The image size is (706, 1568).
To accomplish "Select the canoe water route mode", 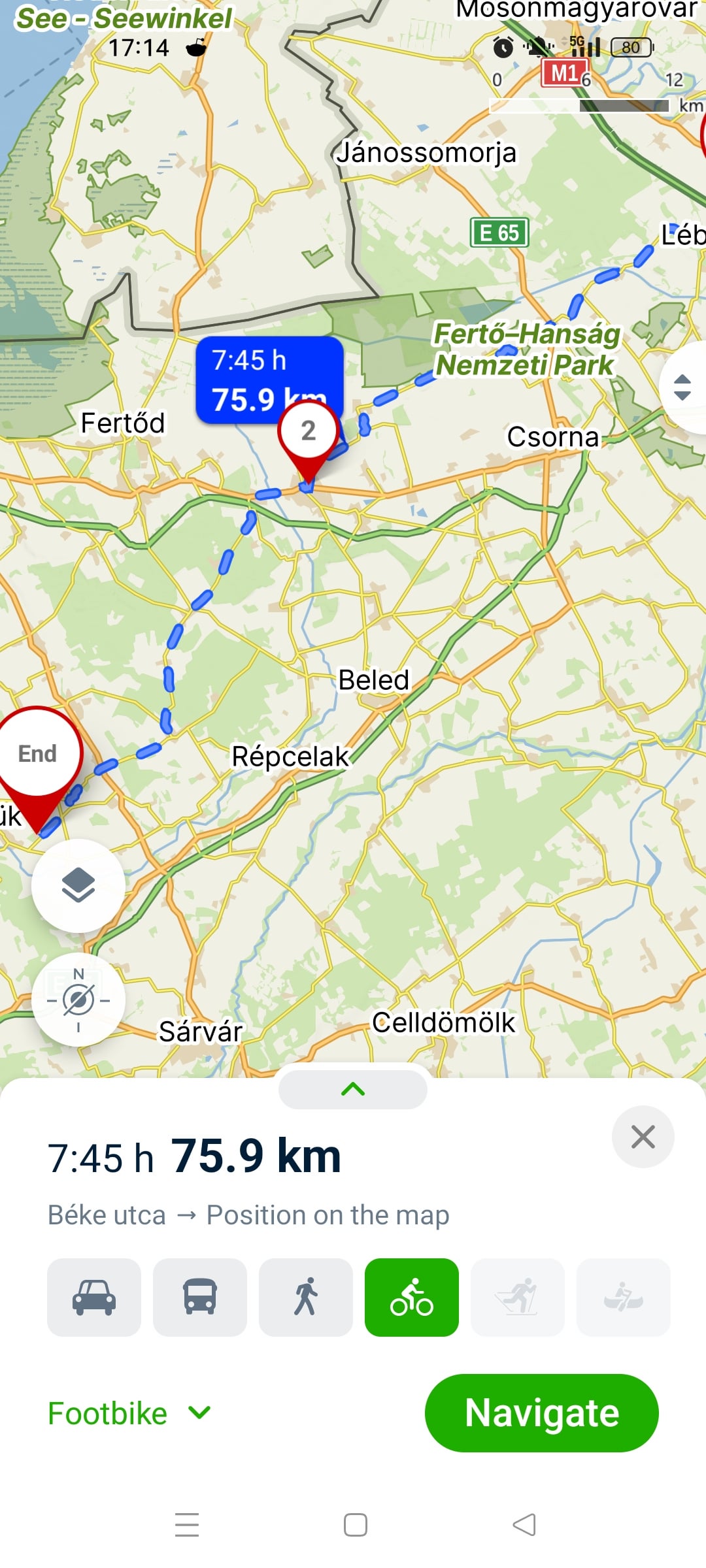I will 624,1297.
